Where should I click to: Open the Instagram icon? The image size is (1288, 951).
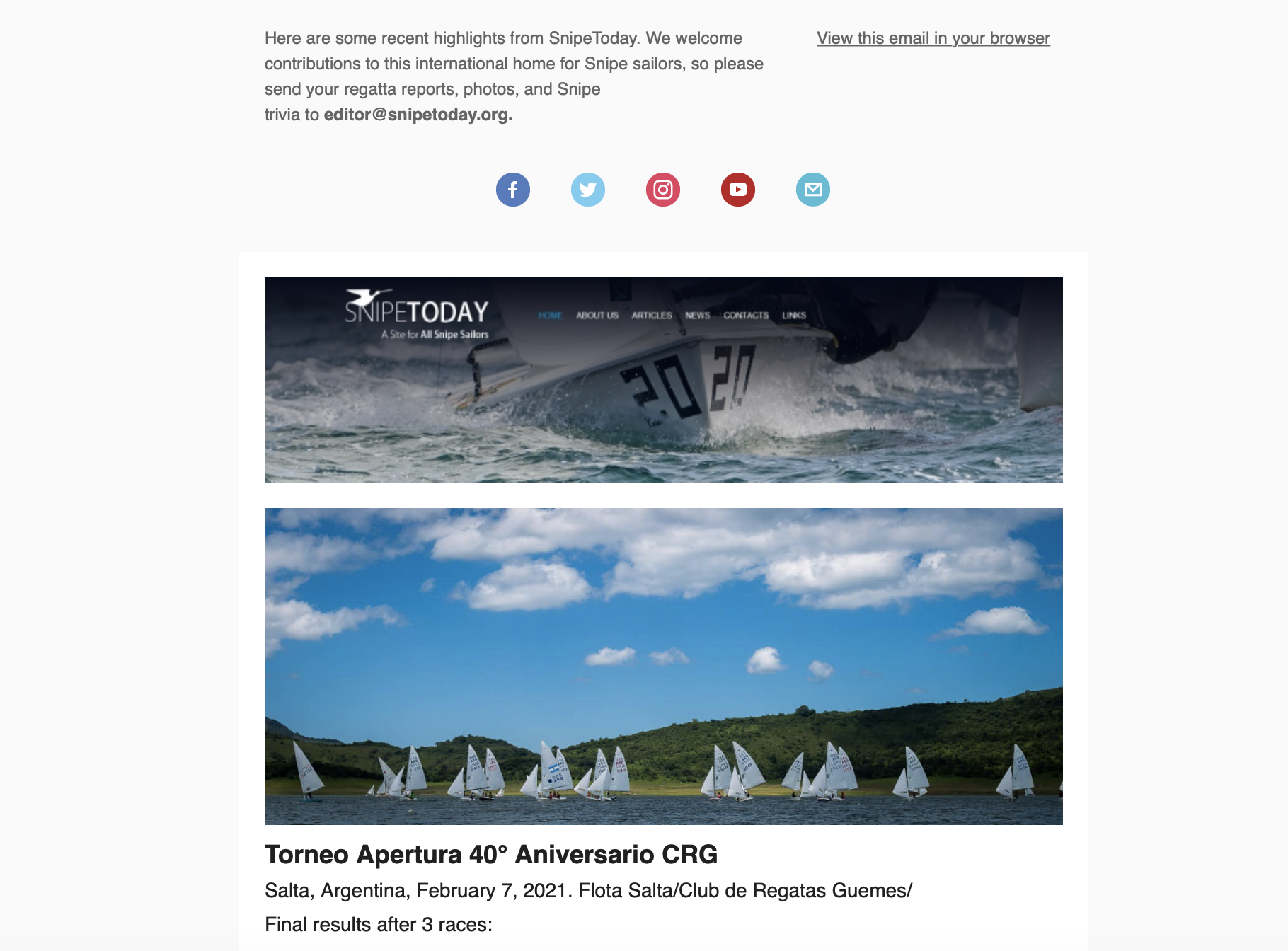pos(663,190)
